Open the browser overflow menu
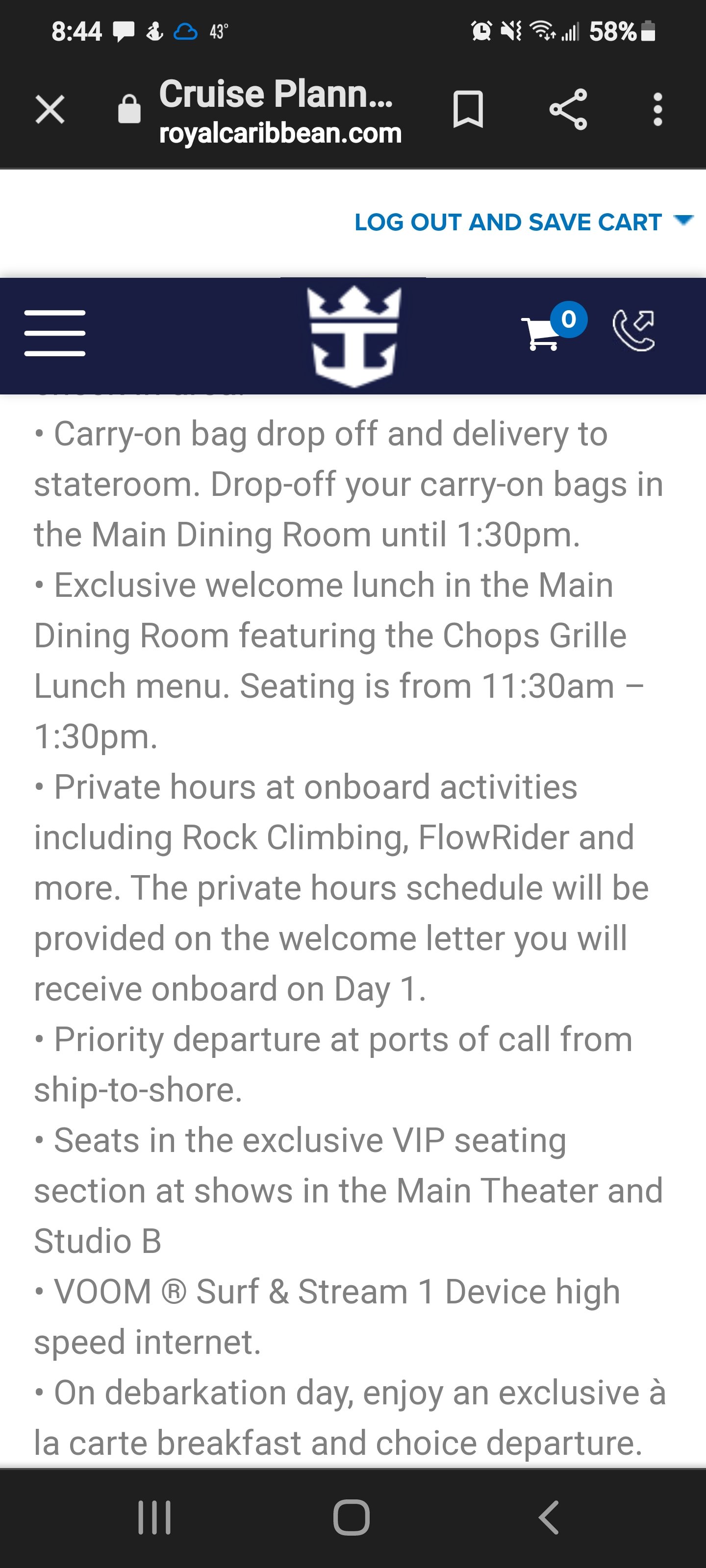The height and width of the screenshot is (1568, 706). point(657,110)
